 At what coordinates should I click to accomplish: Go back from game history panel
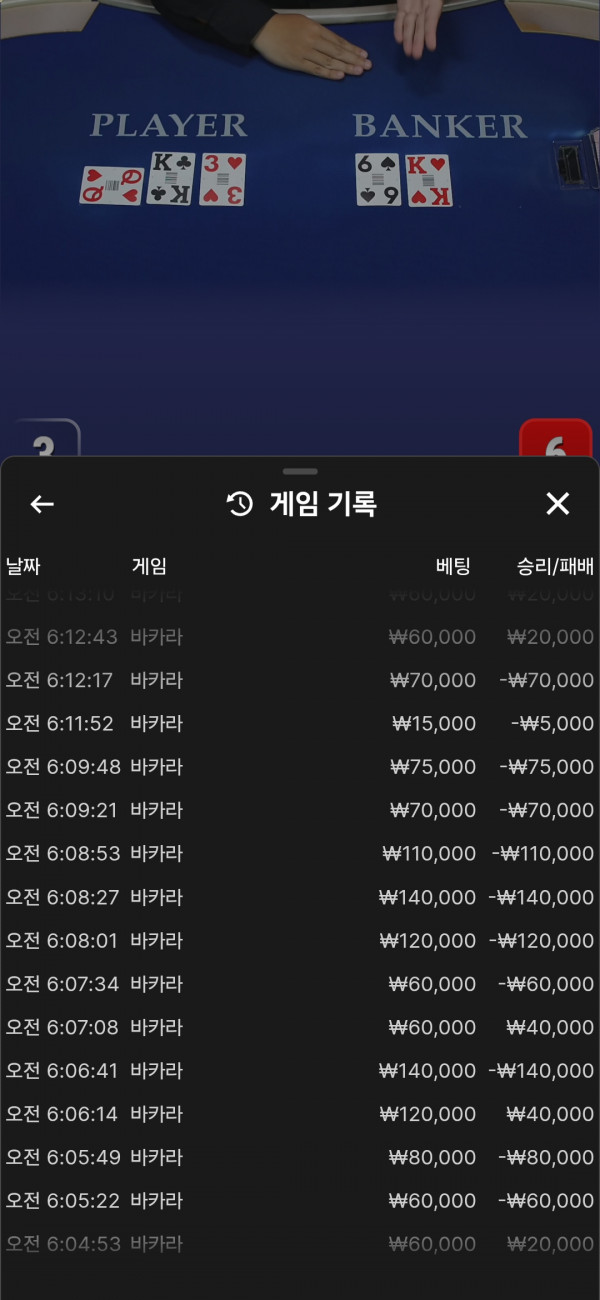coord(42,504)
